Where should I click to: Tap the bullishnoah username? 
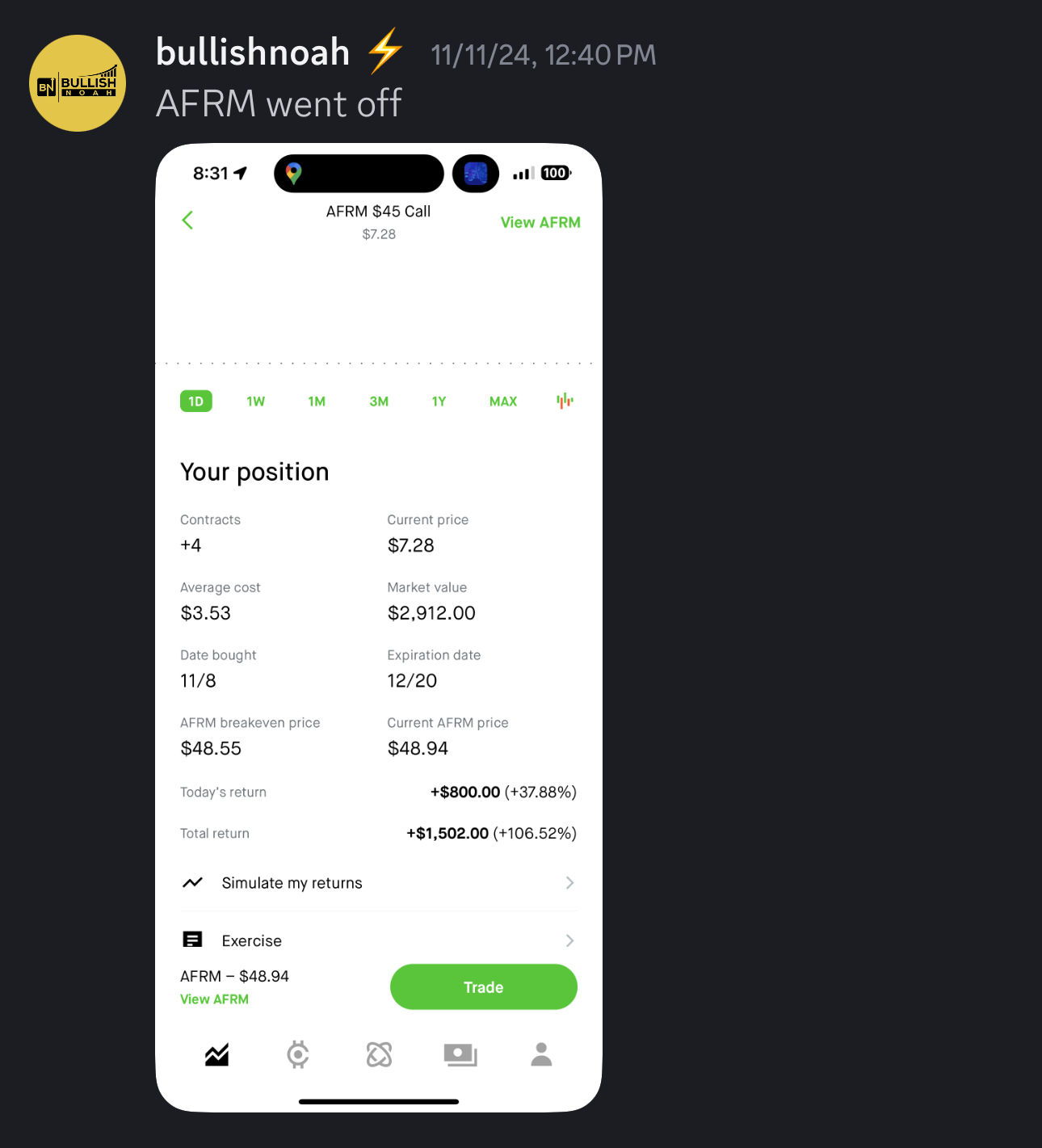[x=252, y=53]
